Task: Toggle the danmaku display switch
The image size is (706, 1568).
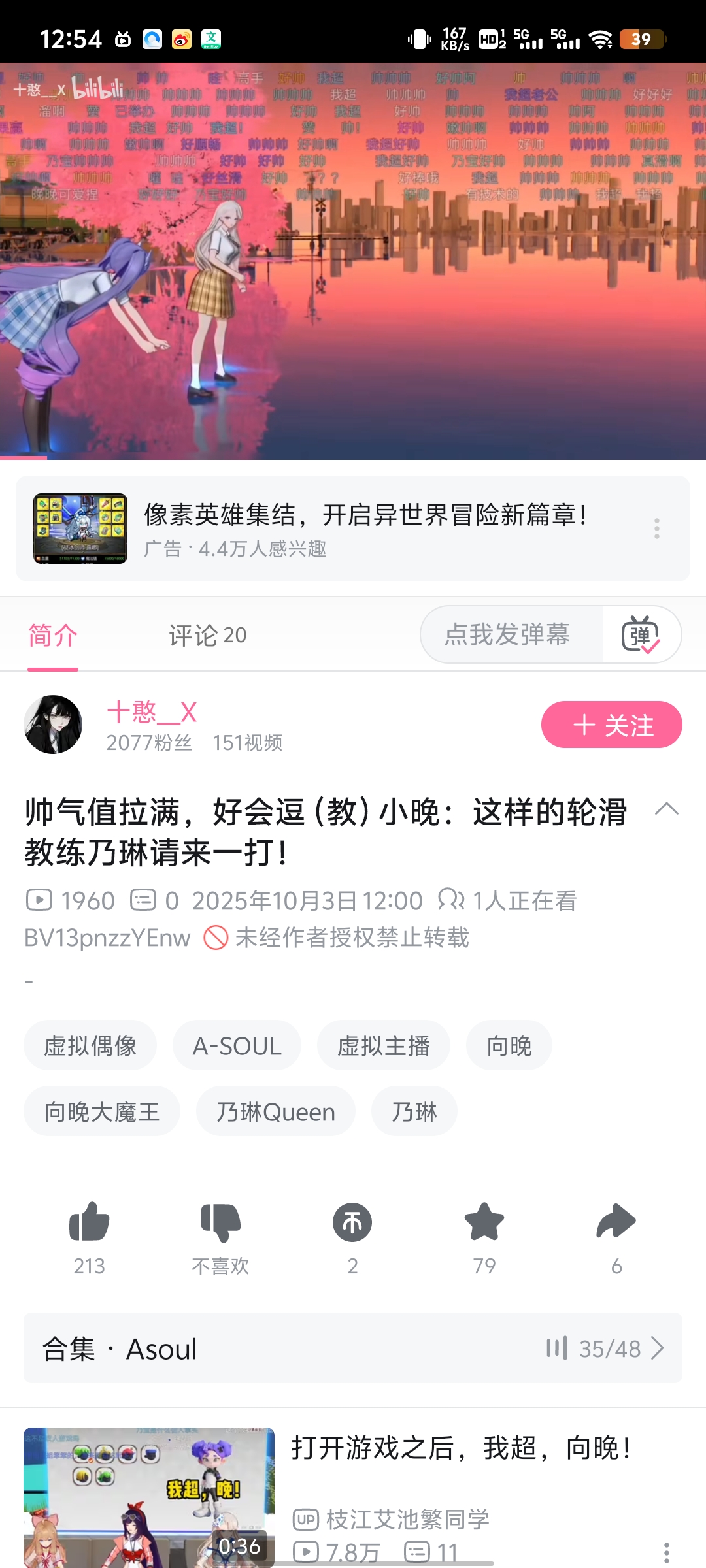Action: 641,634
